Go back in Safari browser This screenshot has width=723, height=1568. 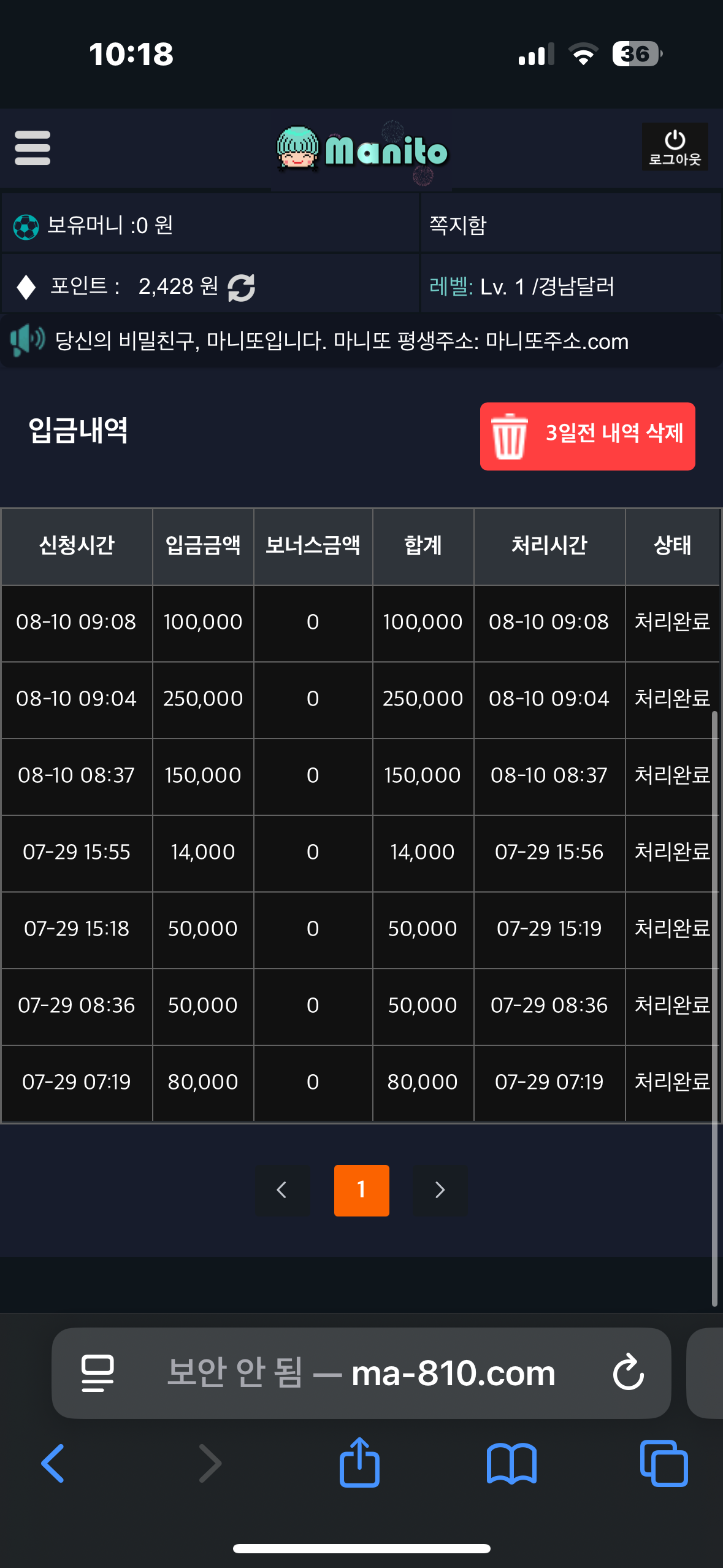(53, 1463)
